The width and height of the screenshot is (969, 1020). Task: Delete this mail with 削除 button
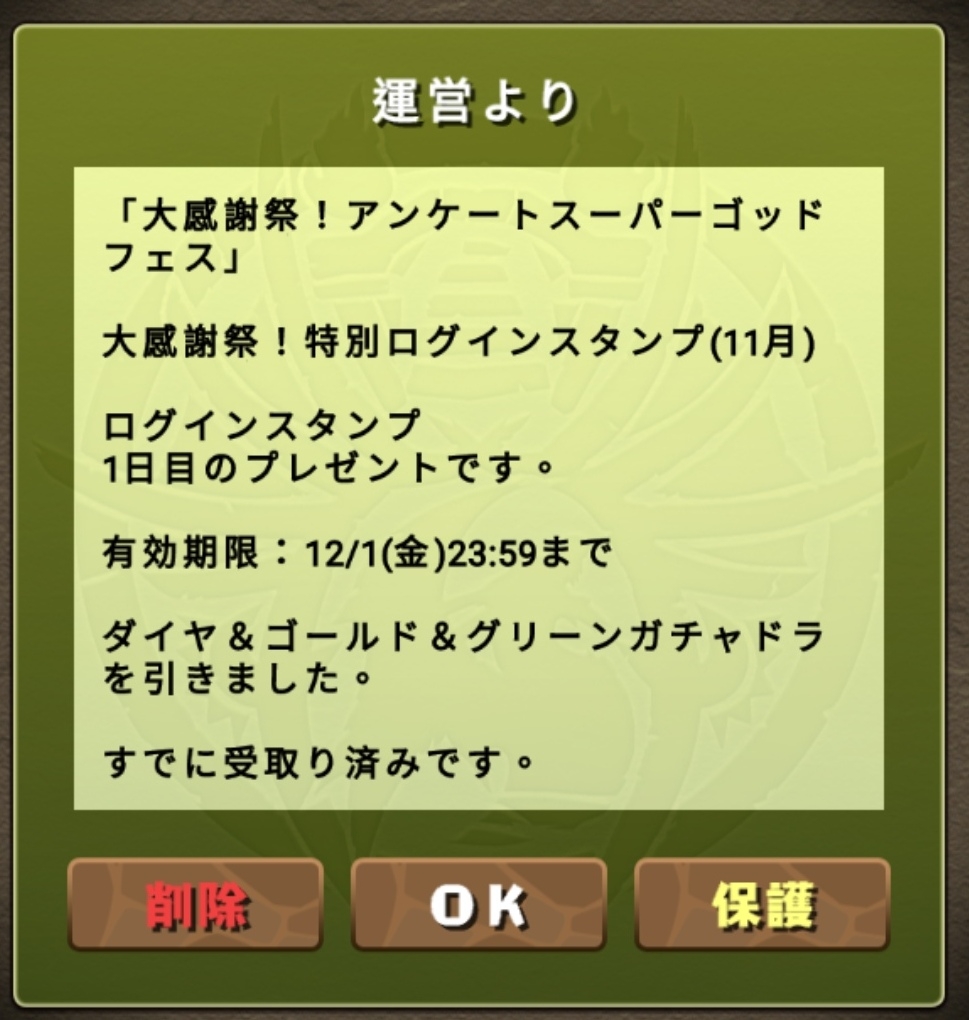(195, 904)
